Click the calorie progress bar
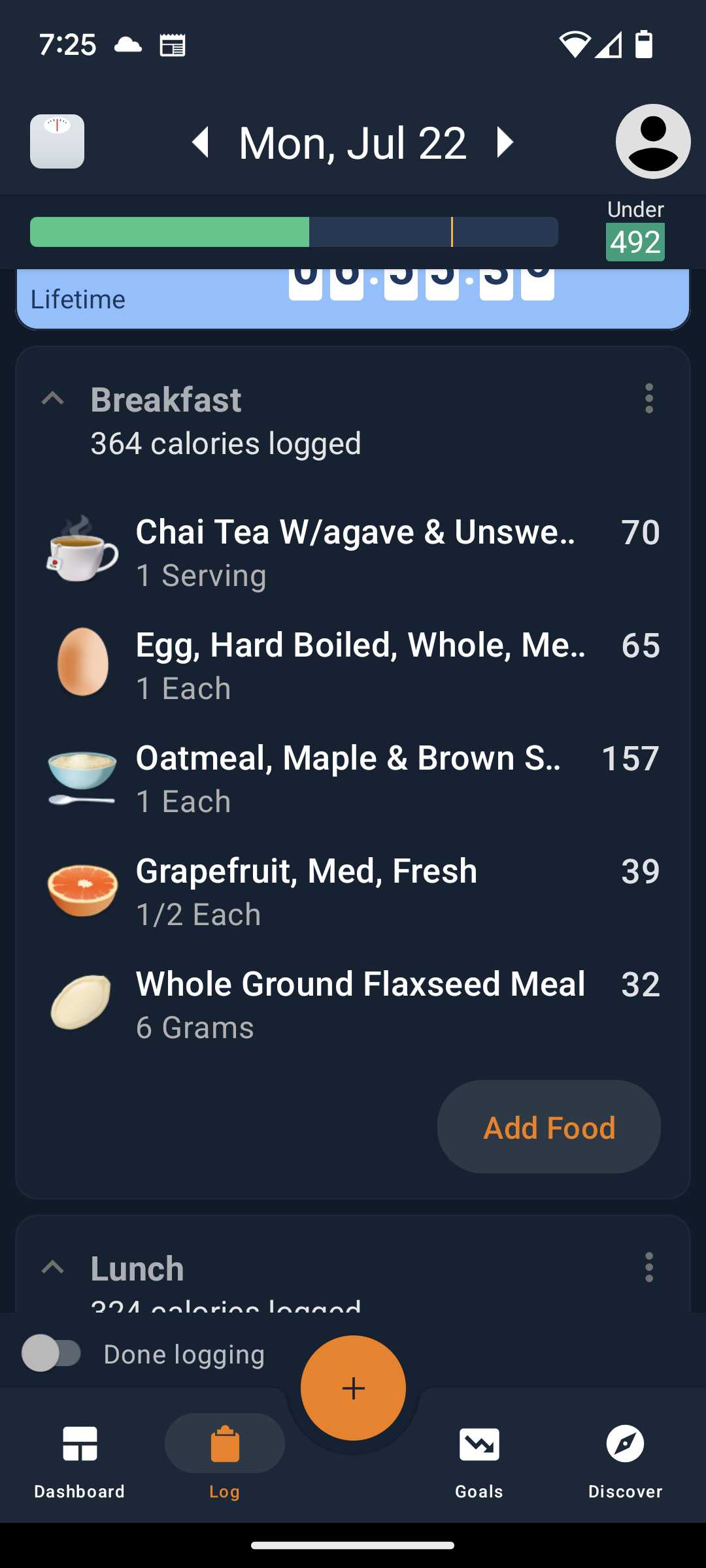 click(294, 231)
